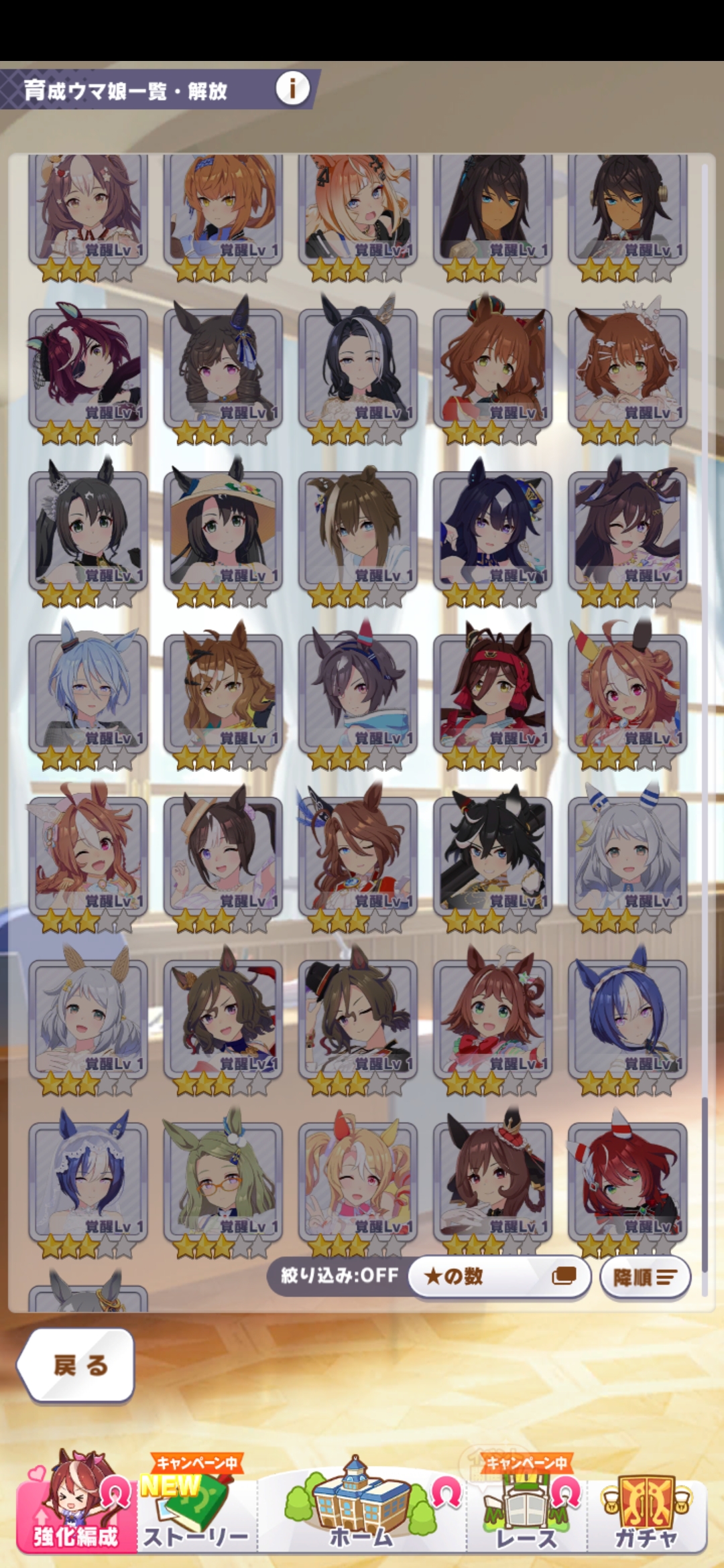Select the green-haired girl with orange glasses

tap(223, 1179)
